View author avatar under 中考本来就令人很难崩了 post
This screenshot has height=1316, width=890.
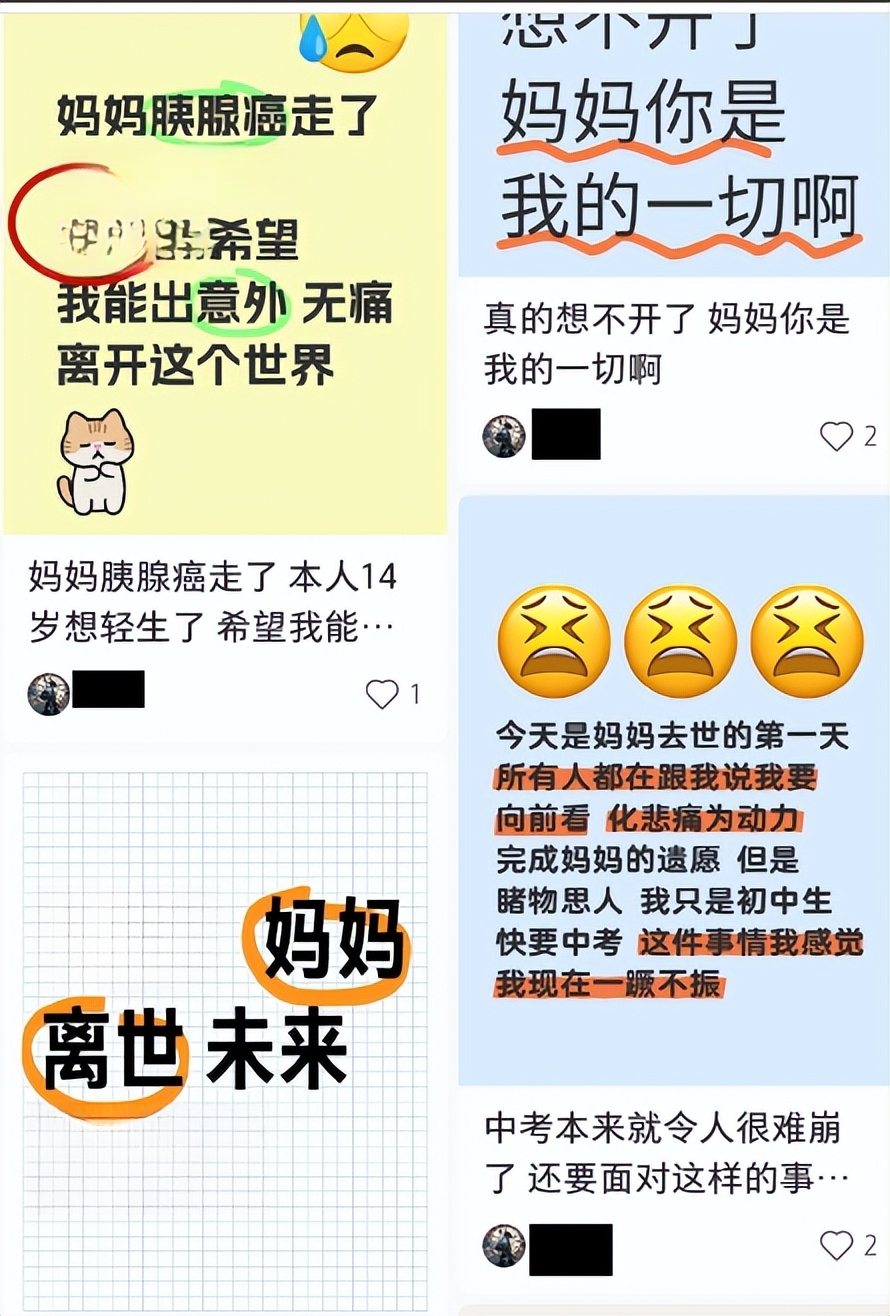pos(504,1246)
